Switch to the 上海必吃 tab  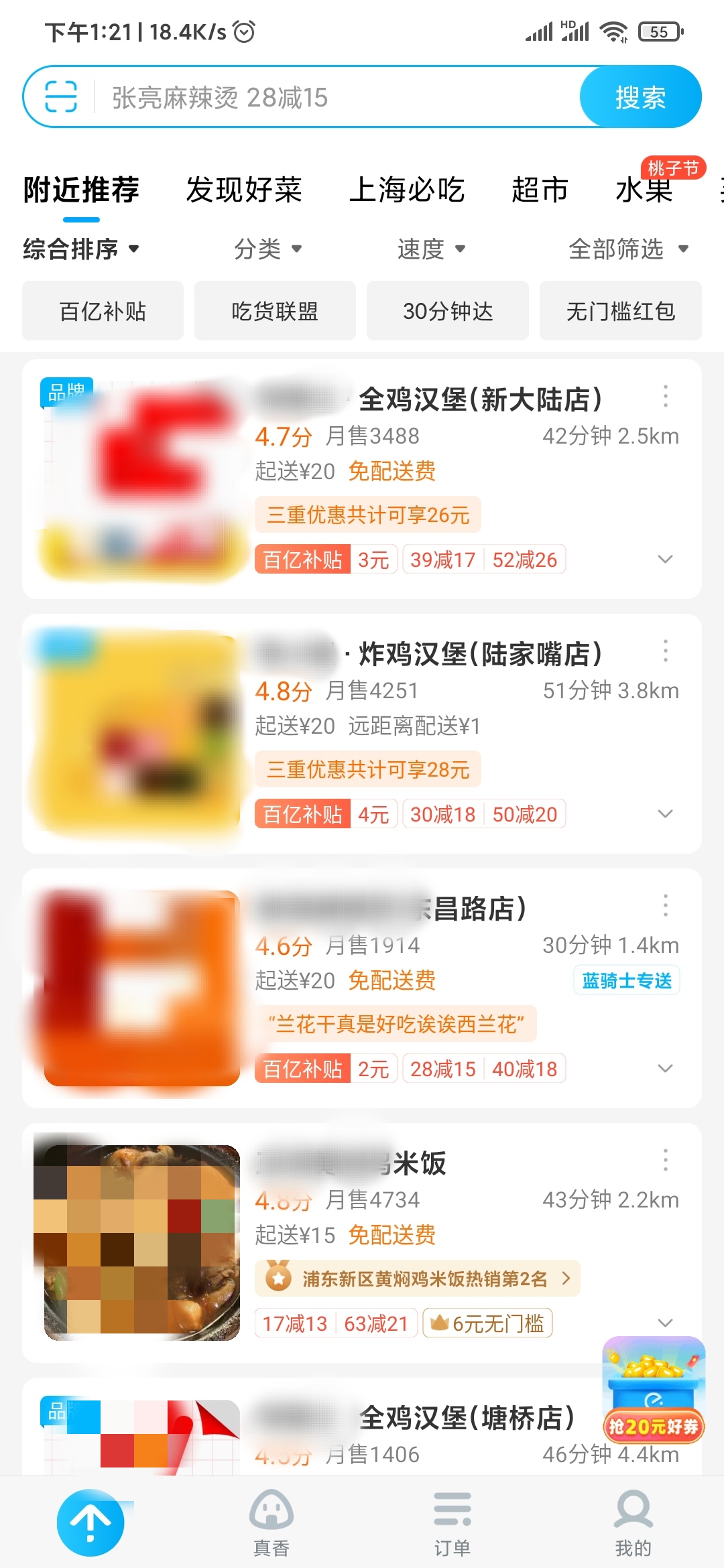point(408,190)
